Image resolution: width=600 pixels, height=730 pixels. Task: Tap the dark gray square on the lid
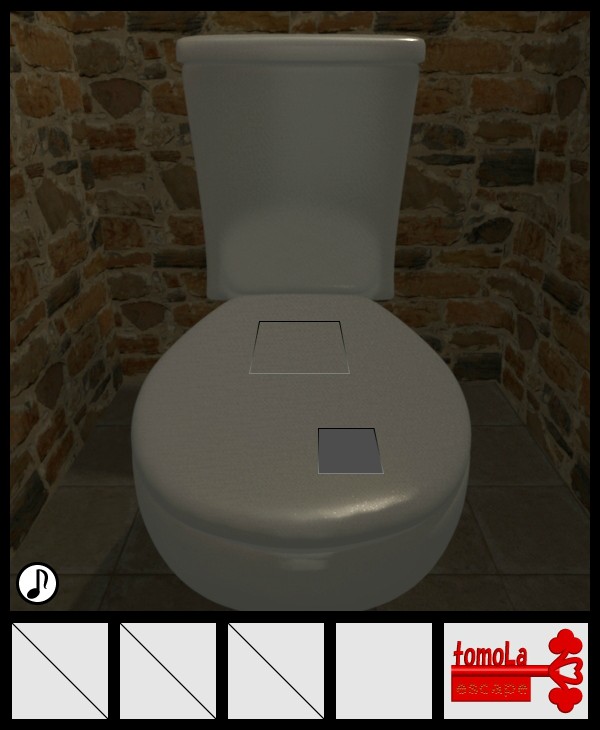(349, 450)
